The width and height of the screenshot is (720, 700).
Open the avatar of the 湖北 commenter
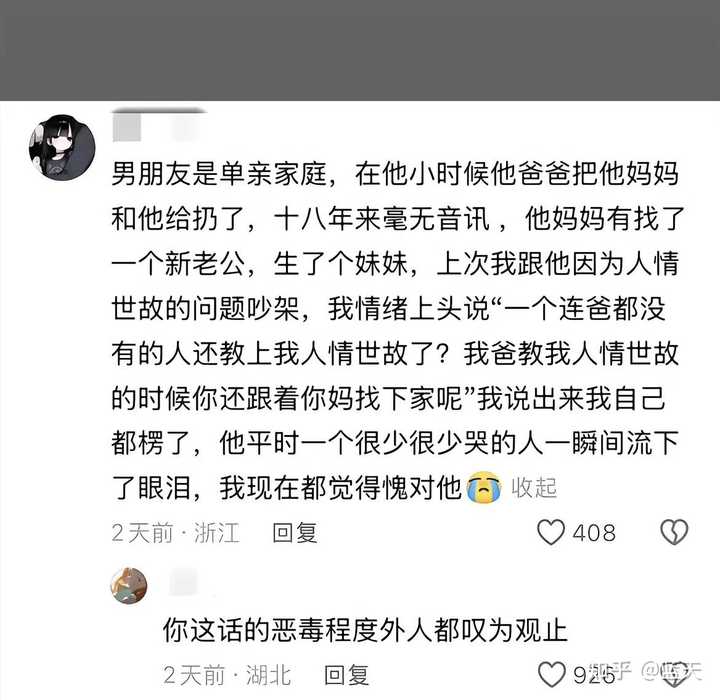129,585
